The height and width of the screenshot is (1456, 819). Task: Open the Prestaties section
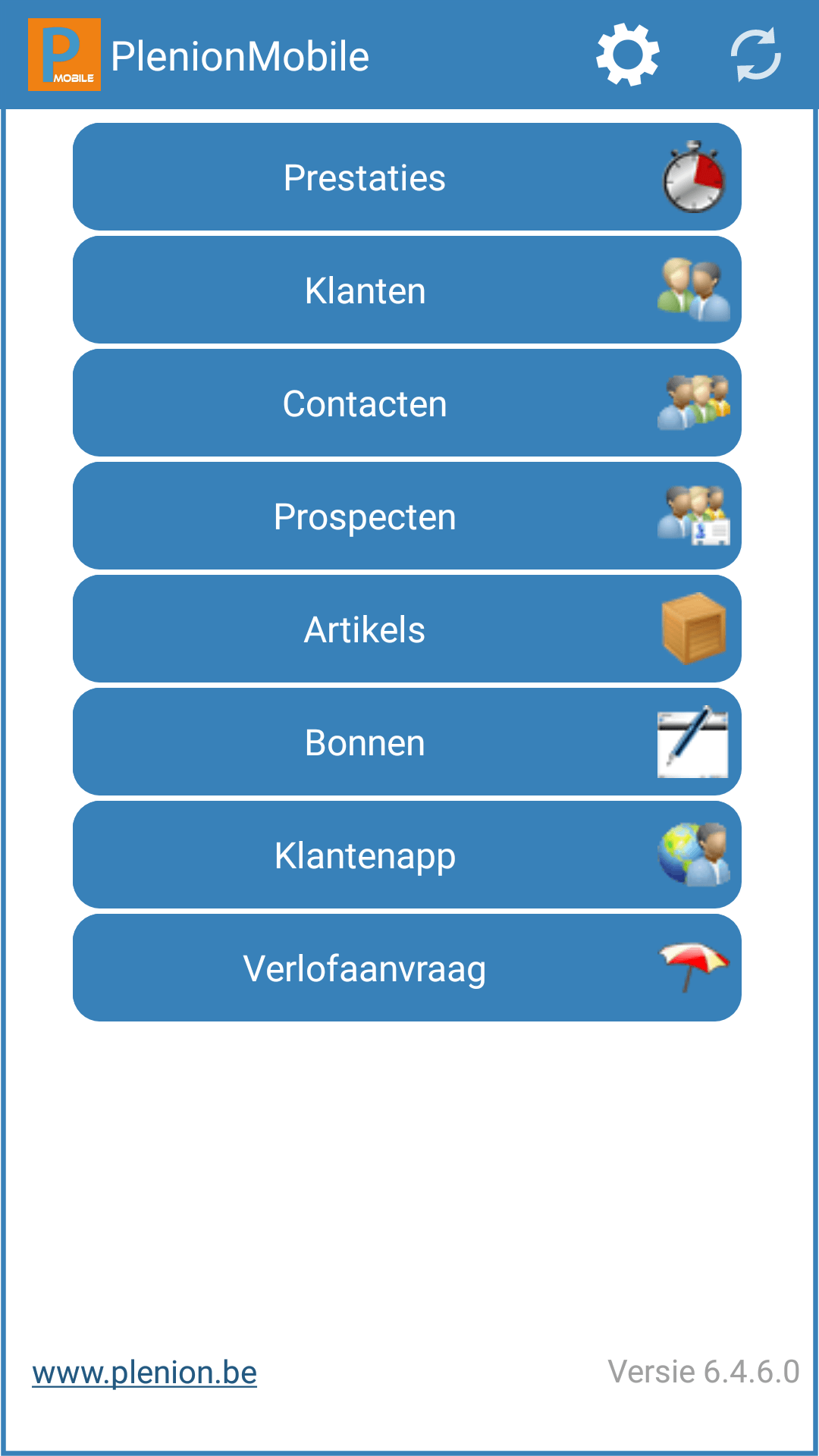[364, 177]
